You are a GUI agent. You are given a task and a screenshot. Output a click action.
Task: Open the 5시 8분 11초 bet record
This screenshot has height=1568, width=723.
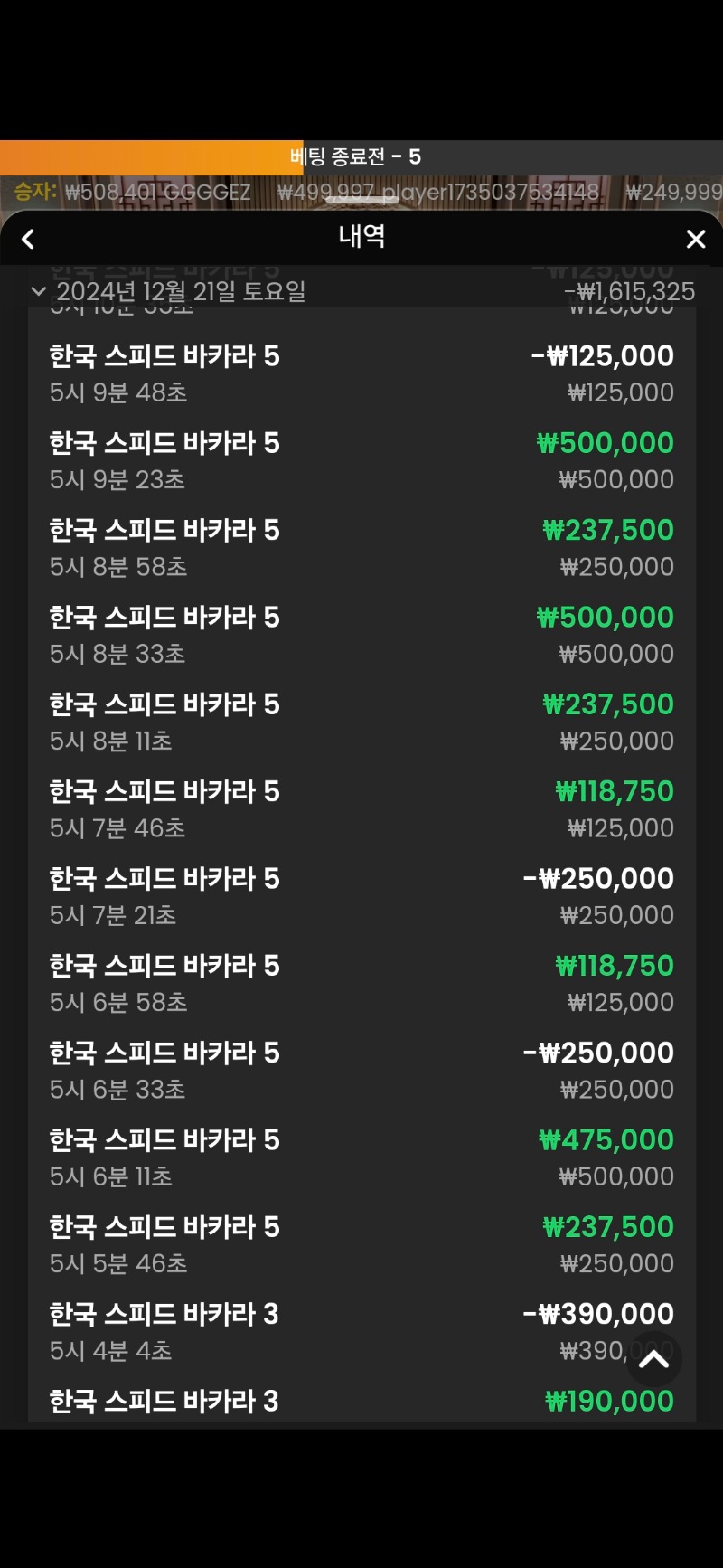361,722
